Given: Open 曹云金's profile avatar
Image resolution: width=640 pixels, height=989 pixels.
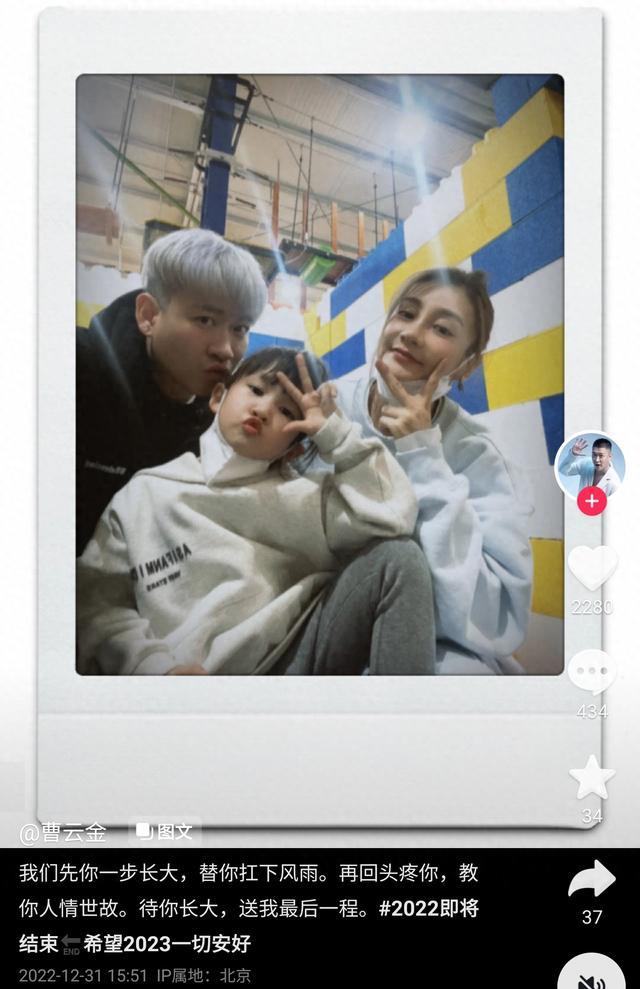Looking at the screenshot, I should point(591,464).
